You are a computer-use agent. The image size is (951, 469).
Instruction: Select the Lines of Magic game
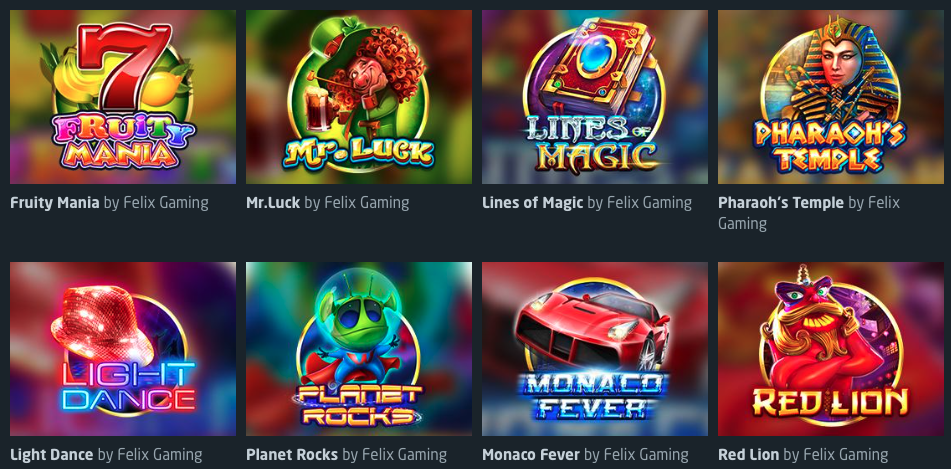click(x=594, y=97)
